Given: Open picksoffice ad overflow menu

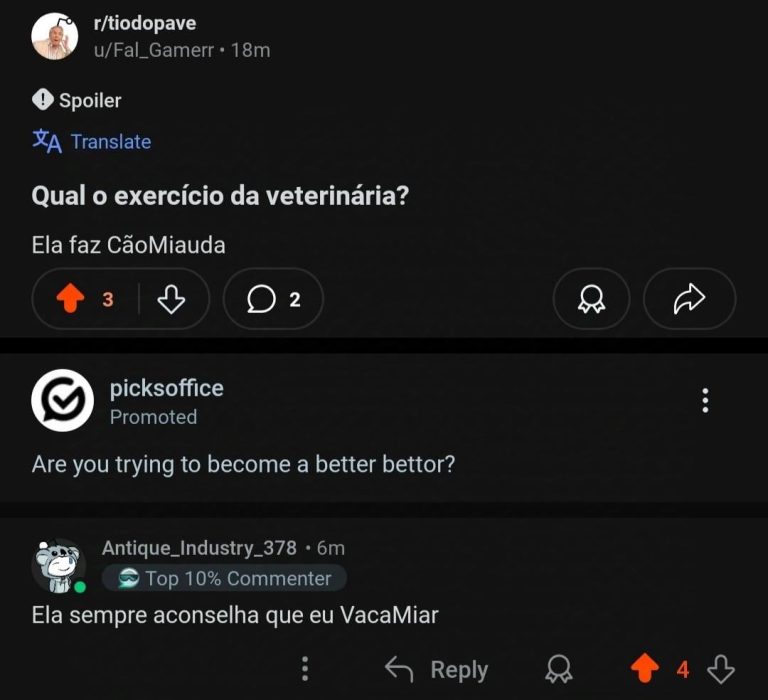Looking at the screenshot, I should (x=705, y=401).
